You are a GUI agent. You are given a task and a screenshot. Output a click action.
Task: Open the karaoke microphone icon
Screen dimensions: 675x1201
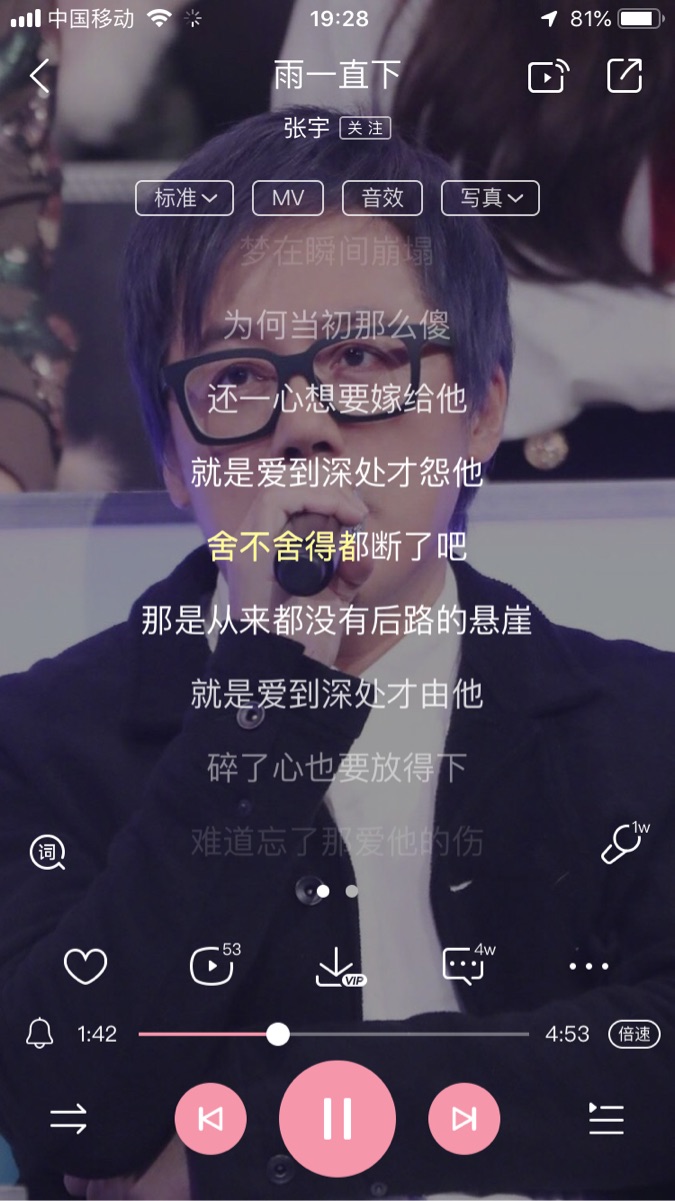pos(622,845)
